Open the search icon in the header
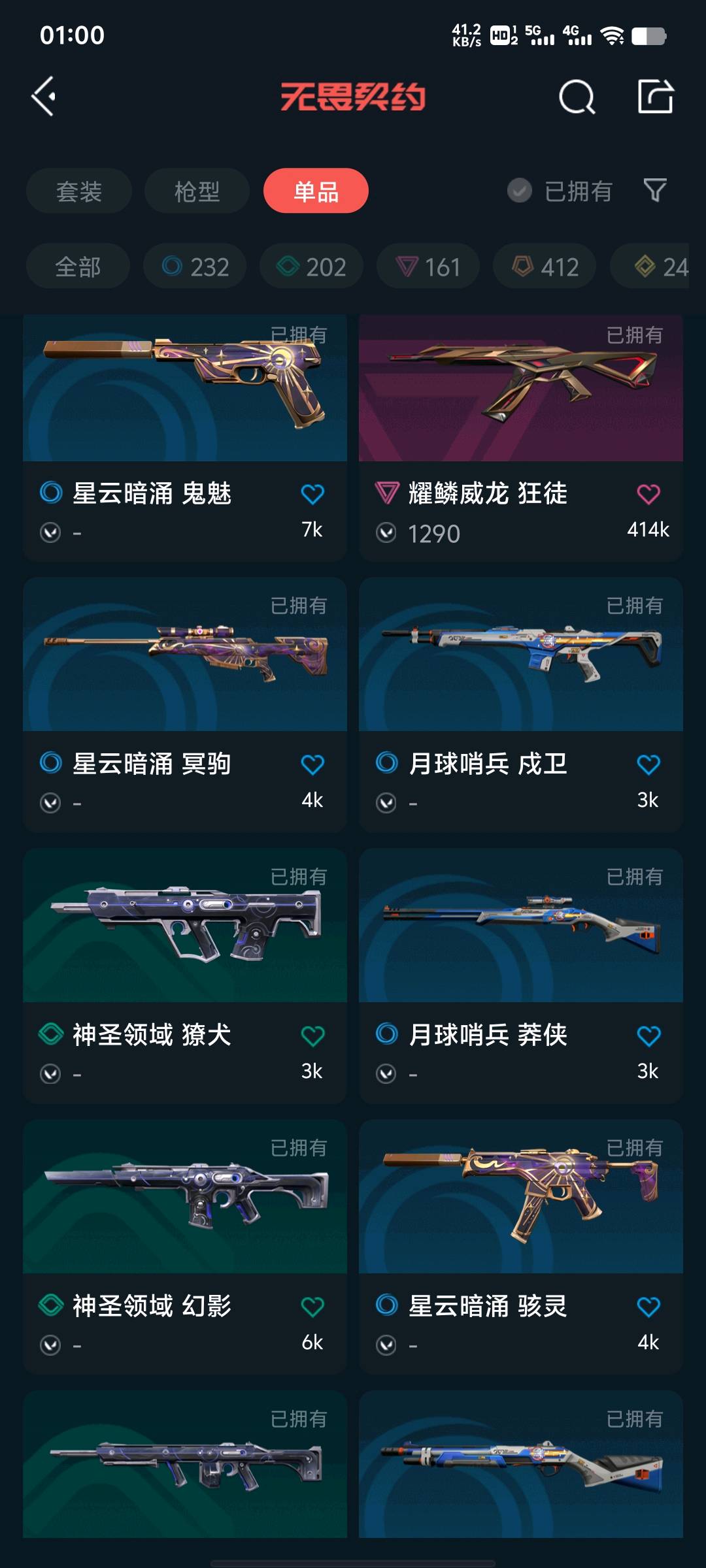Viewport: 706px width, 1568px height. coord(577,97)
